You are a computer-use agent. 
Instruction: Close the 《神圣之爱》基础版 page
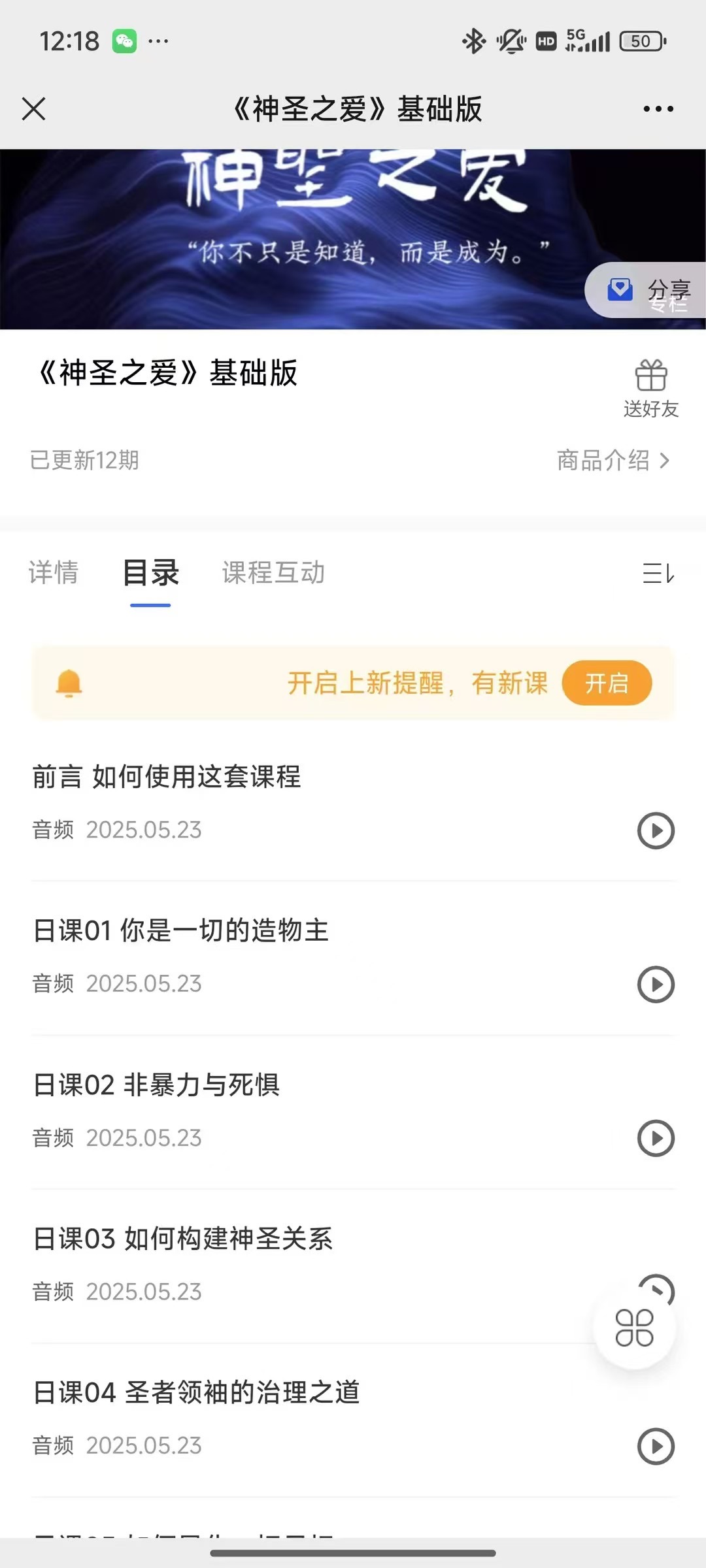click(x=34, y=109)
